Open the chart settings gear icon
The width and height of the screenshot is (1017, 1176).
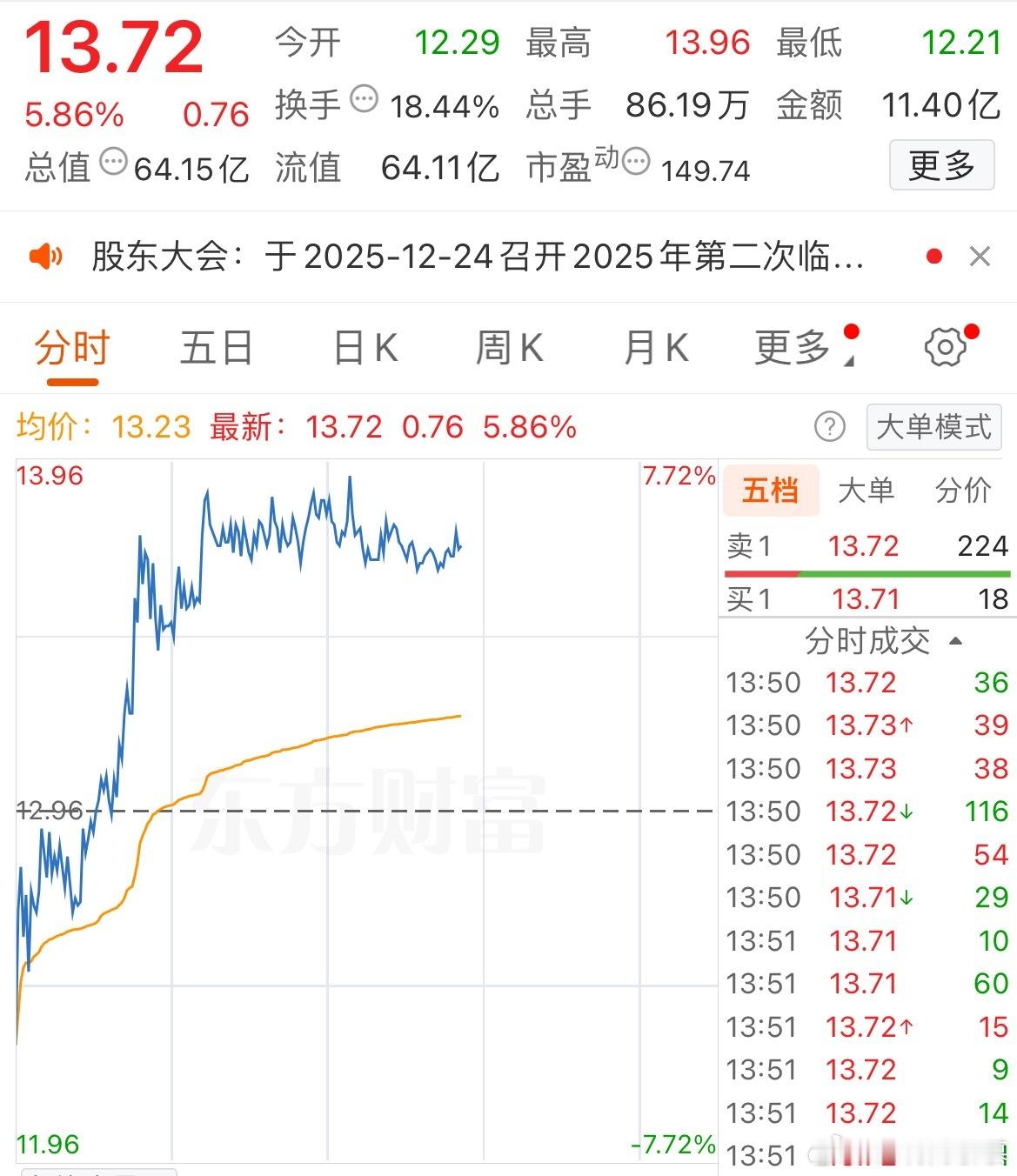pos(945,346)
